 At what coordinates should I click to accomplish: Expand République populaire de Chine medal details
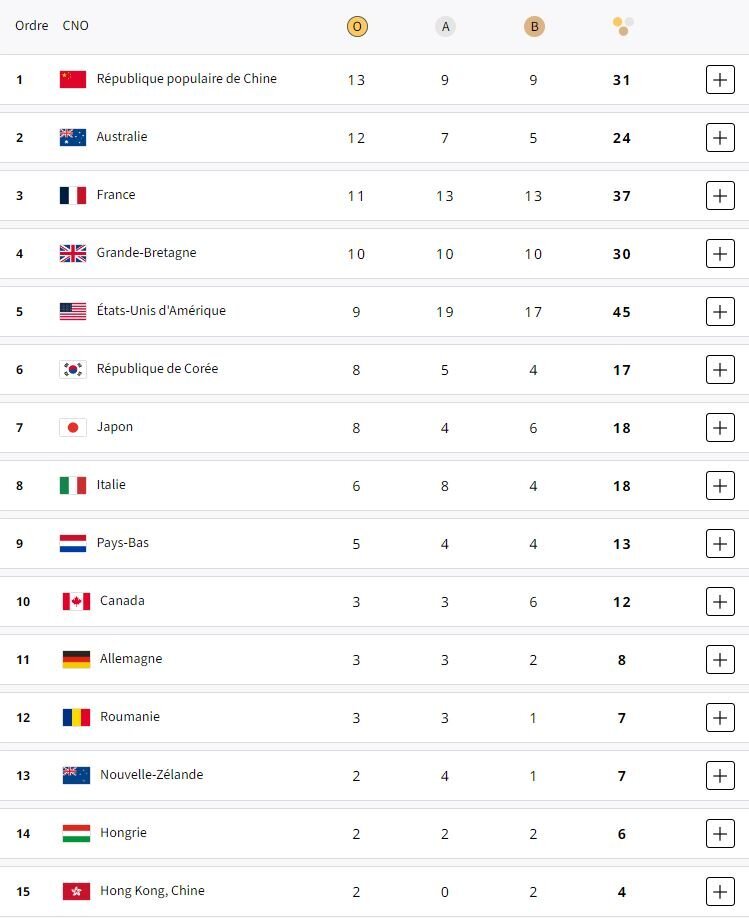point(720,80)
